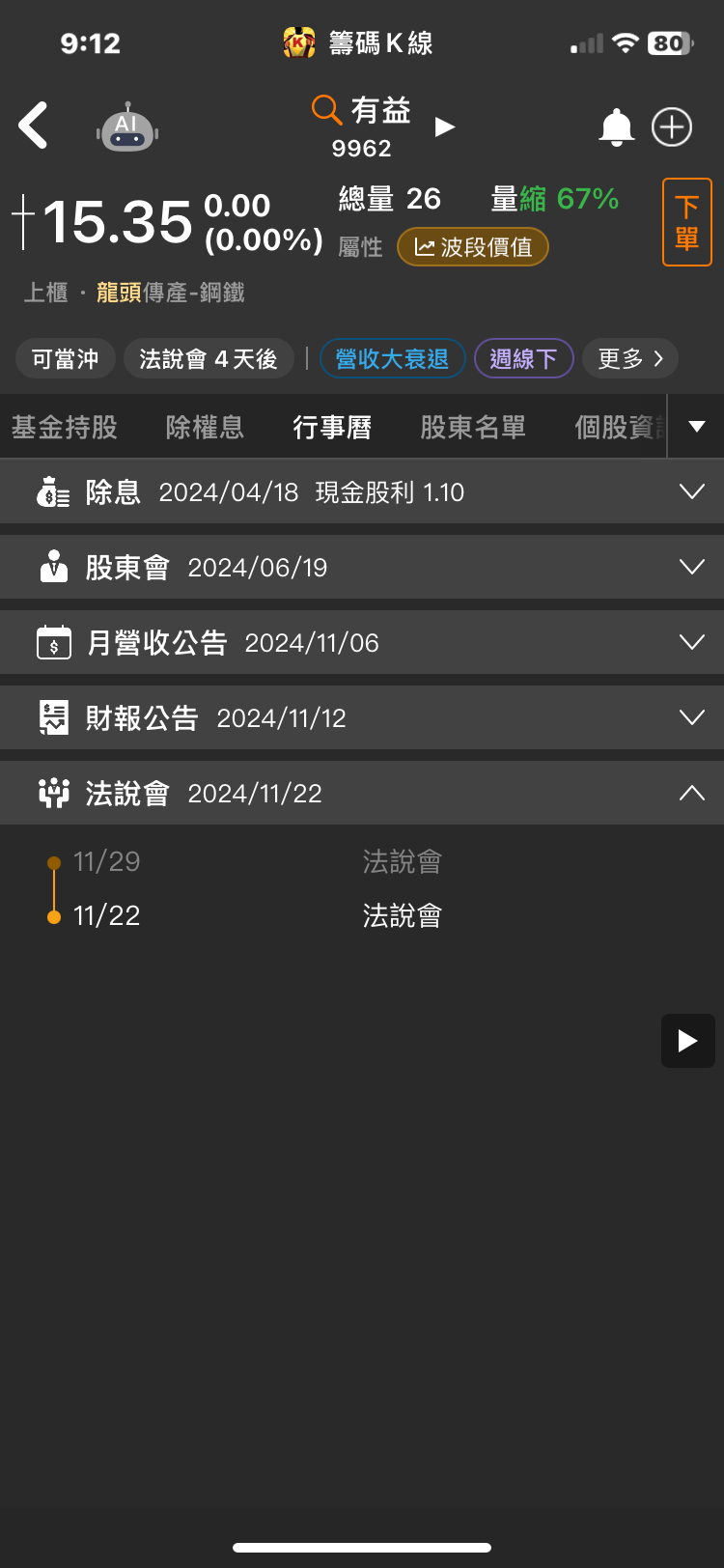Open the 波段價值 attribute chip

pos(473,247)
